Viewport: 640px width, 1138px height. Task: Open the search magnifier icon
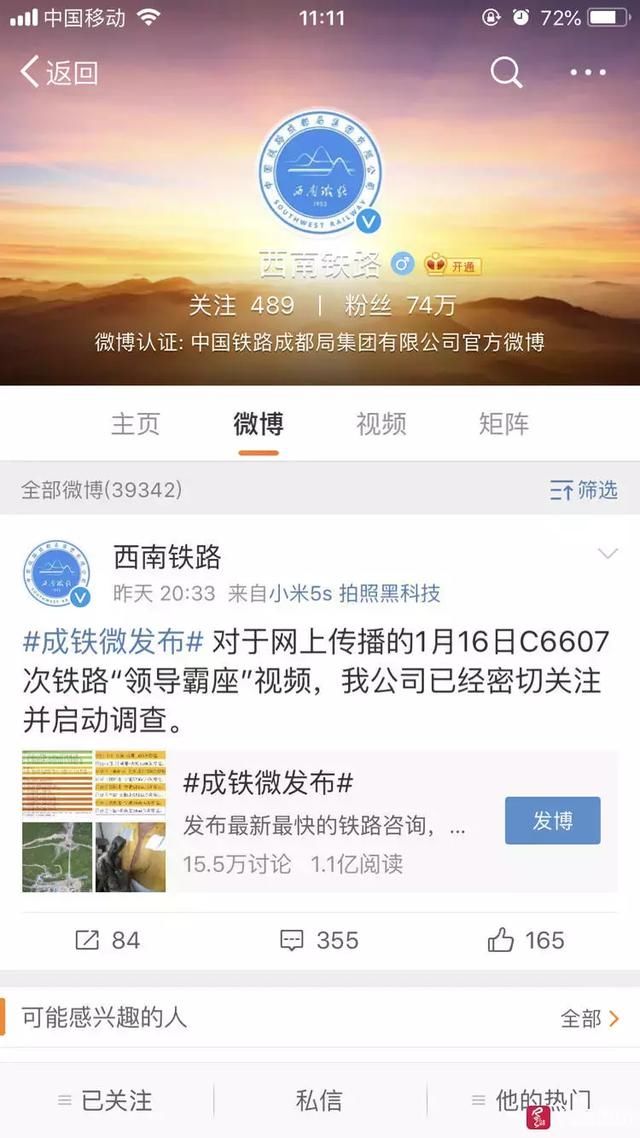point(506,72)
